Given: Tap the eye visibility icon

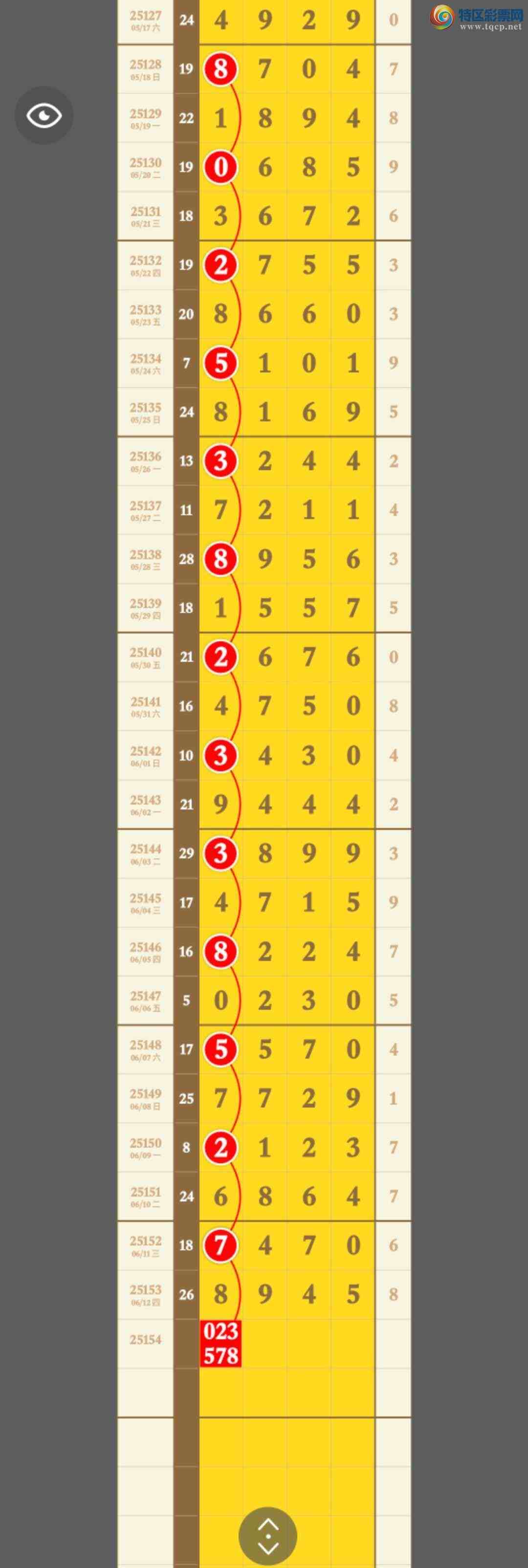Looking at the screenshot, I should [x=44, y=116].
